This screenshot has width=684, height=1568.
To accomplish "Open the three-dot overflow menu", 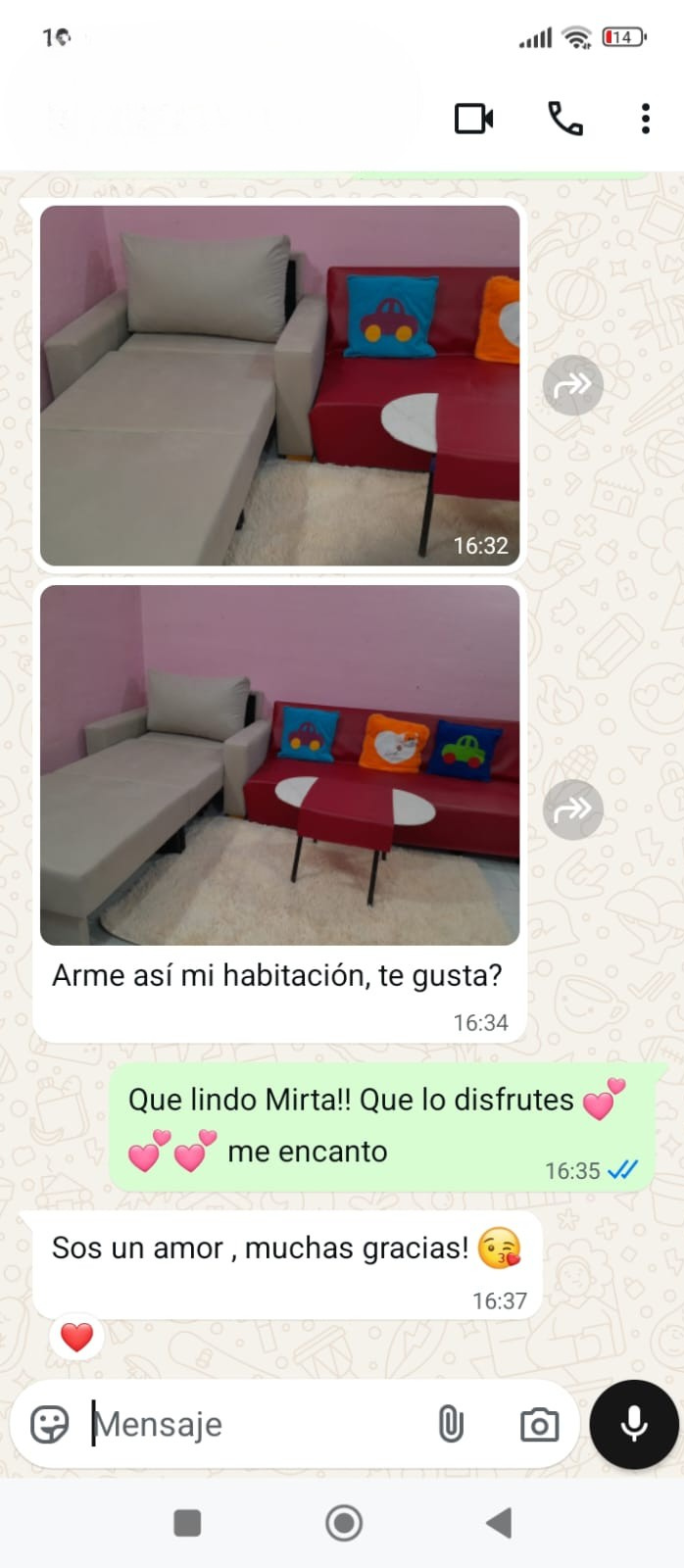I will 645,119.
